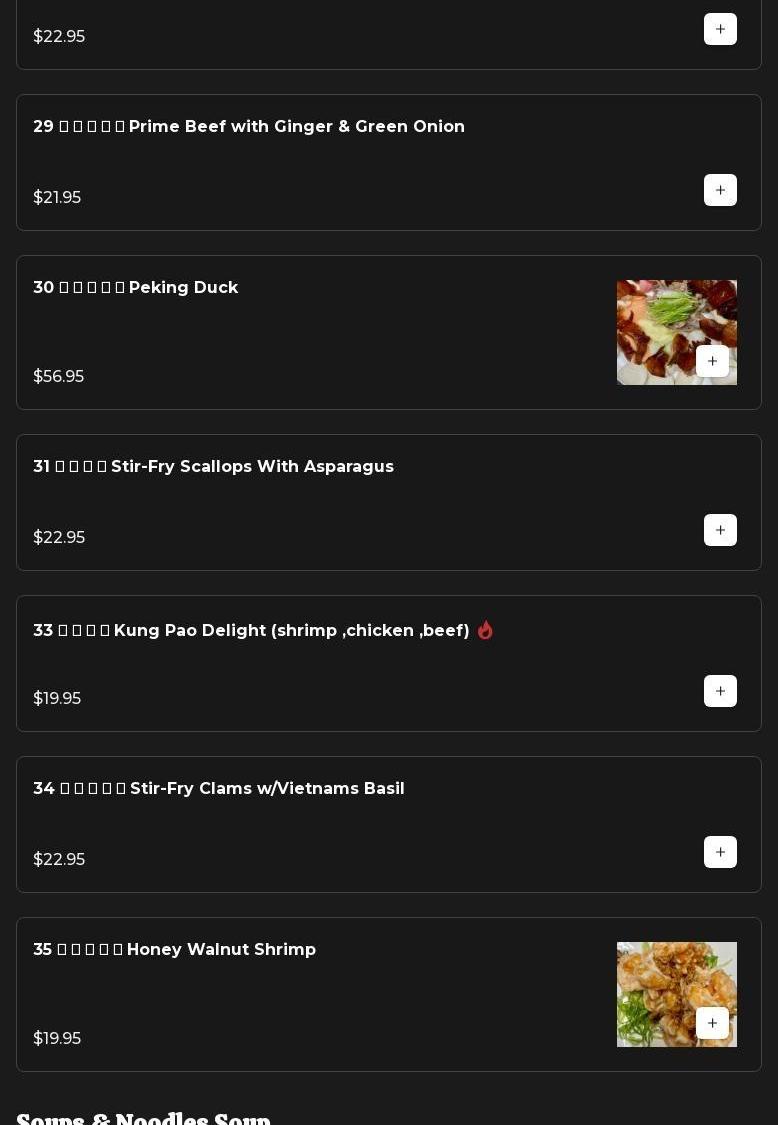778x1125 pixels.
Task: Add Peking Duck to the order
Action: click(x=712, y=361)
